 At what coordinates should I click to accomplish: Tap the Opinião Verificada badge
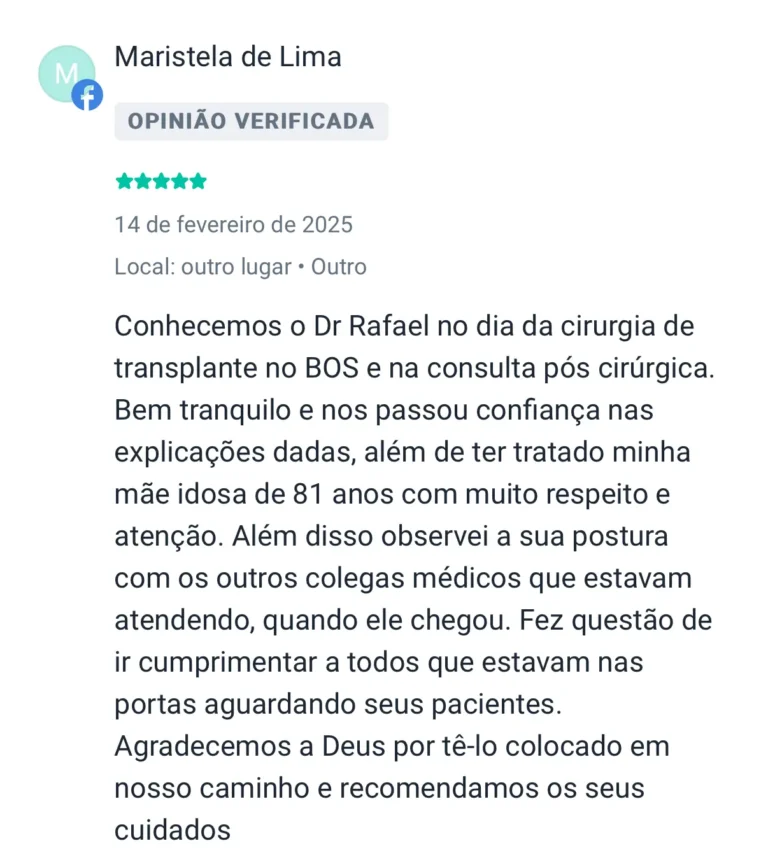251,122
